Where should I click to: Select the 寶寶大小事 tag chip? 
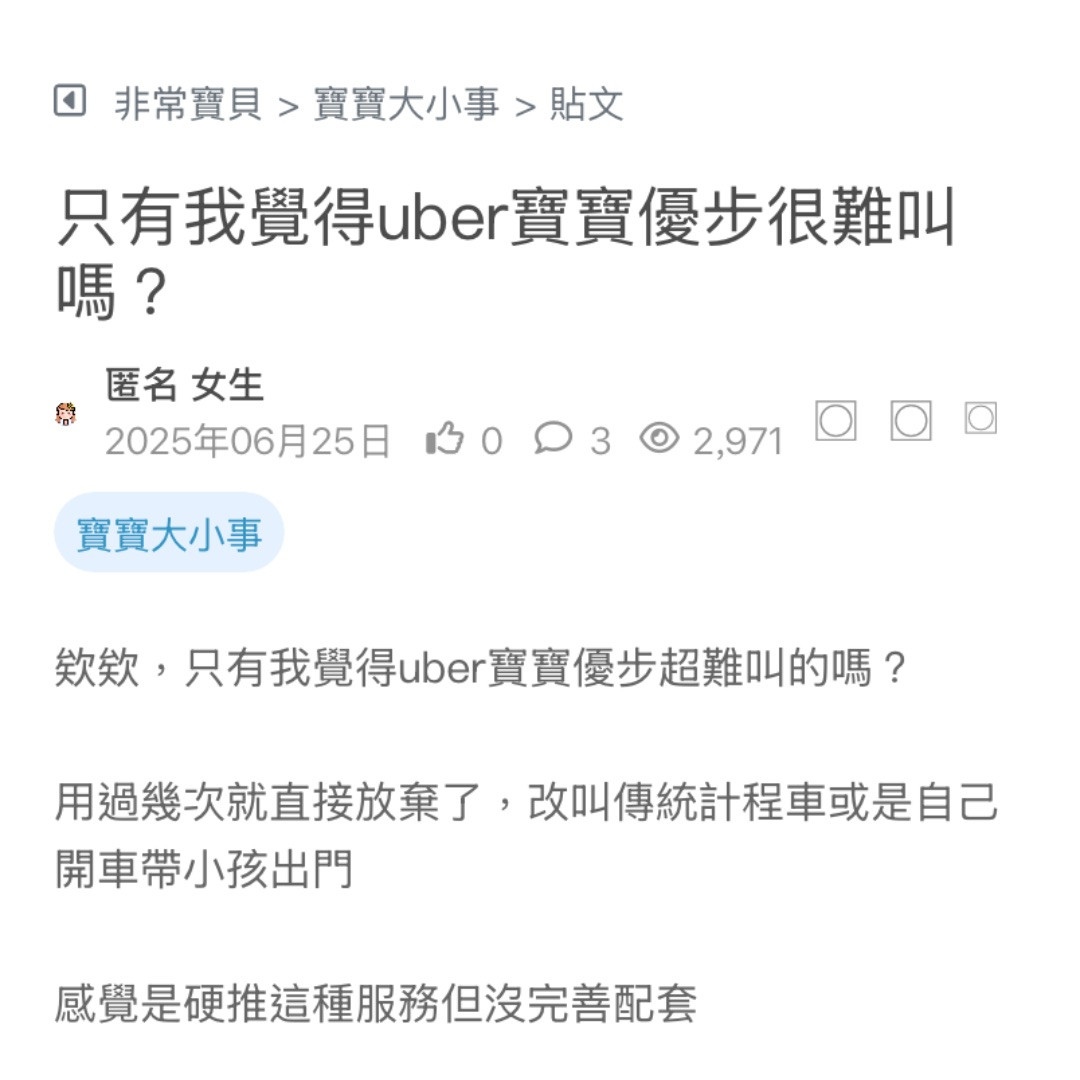click(169, 533)
